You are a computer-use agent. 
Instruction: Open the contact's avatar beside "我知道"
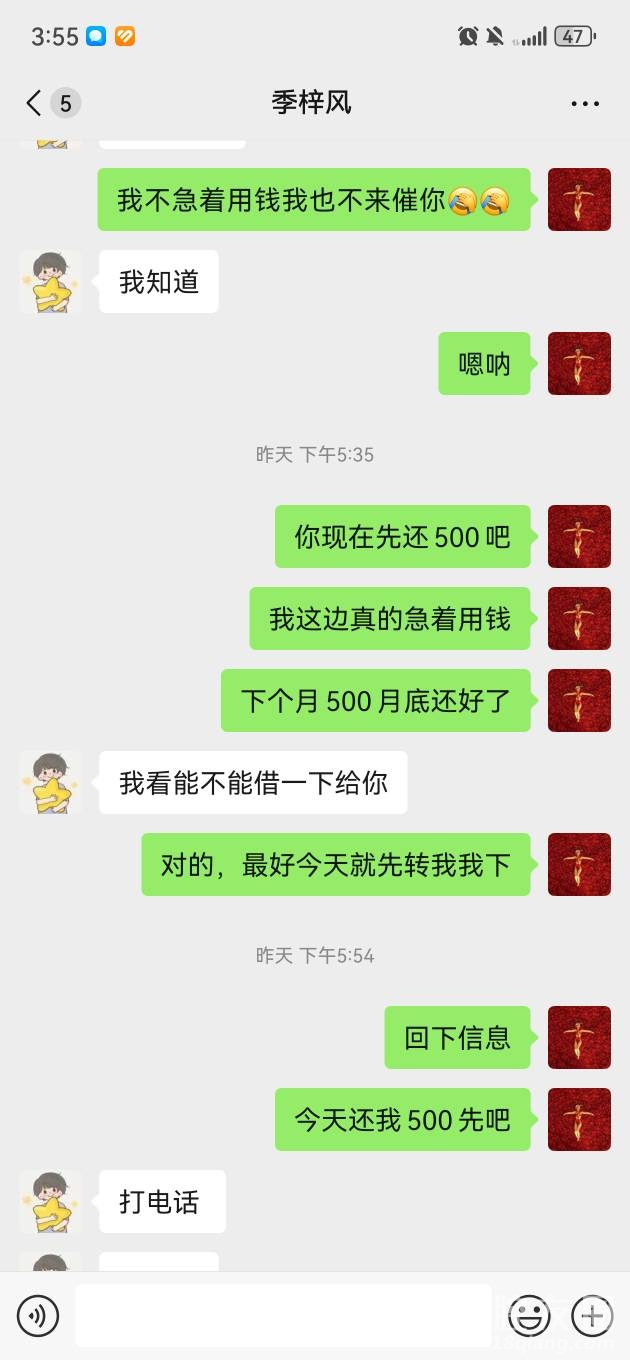click(x=50, y=282)
